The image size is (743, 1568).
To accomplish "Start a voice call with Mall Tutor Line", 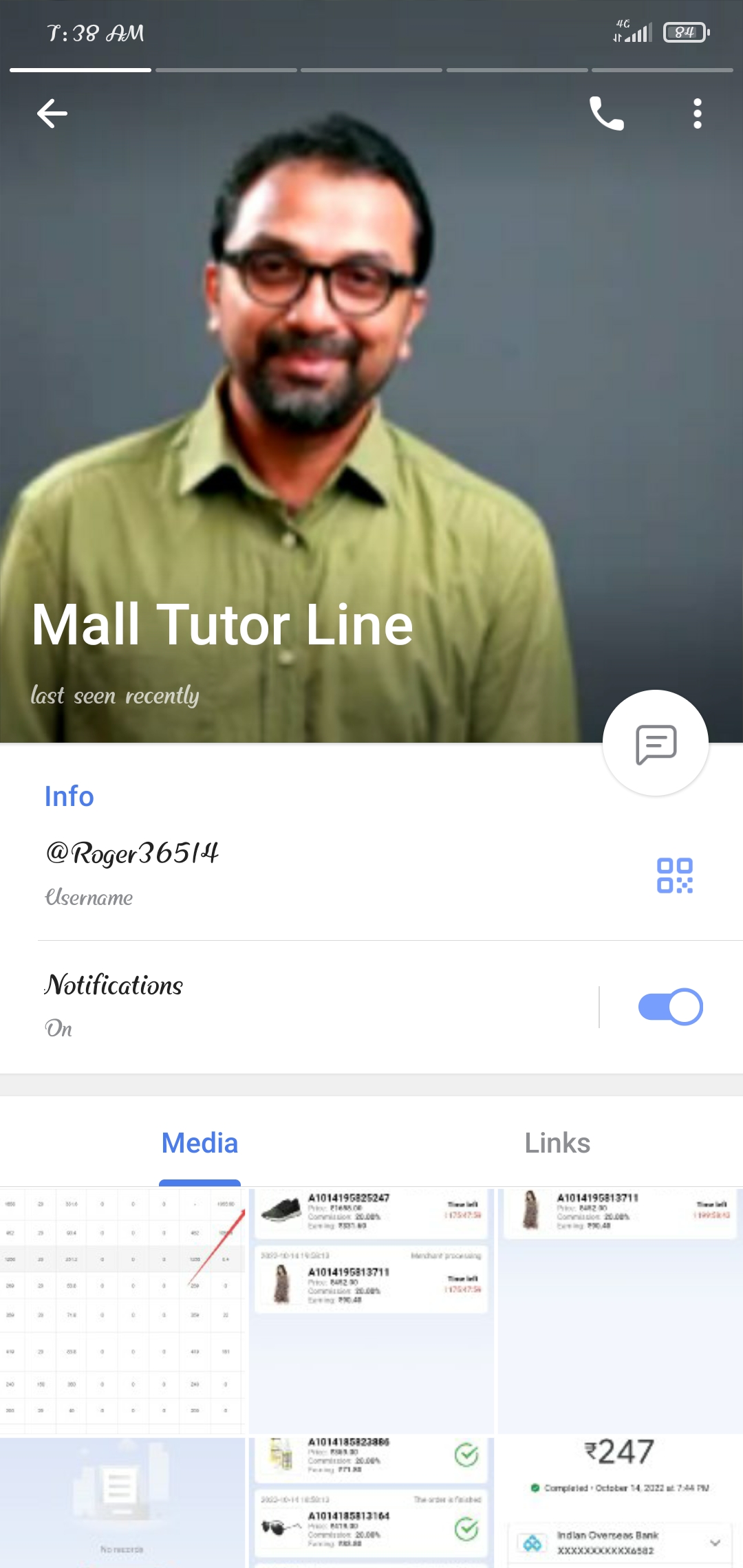I will (606, 113).
